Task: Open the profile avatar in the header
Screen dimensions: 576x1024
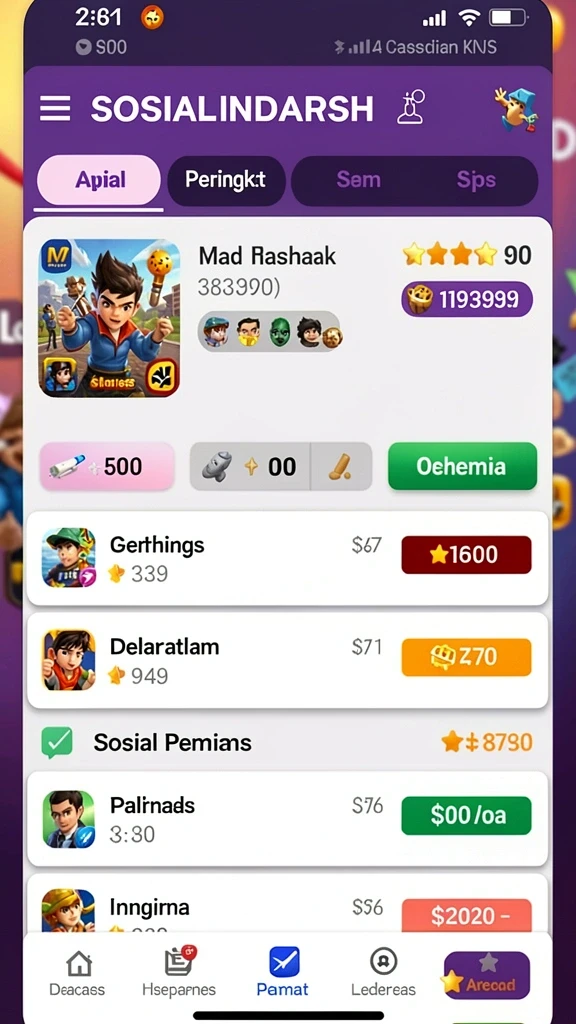Action: coord(516,108)
